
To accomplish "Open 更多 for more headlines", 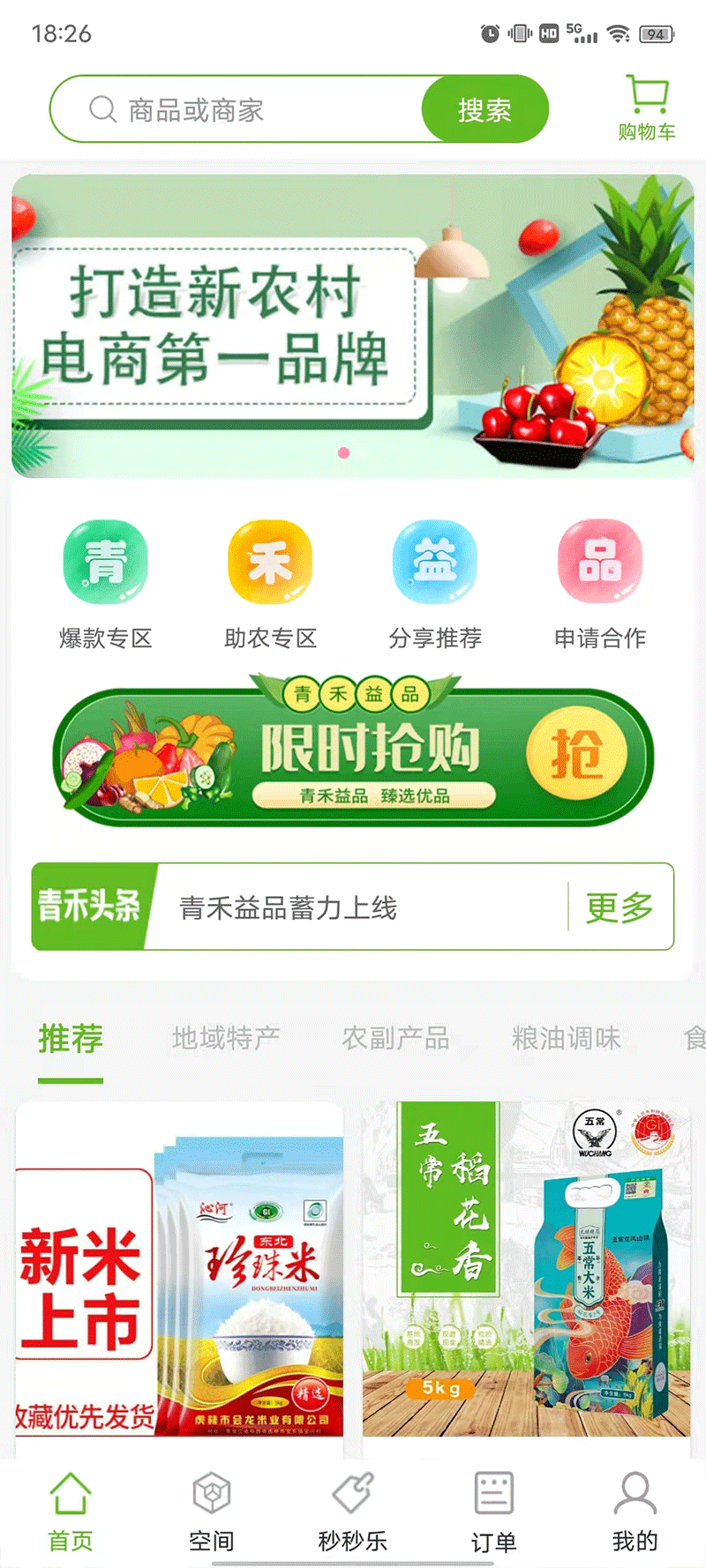I will coord(619,907).
